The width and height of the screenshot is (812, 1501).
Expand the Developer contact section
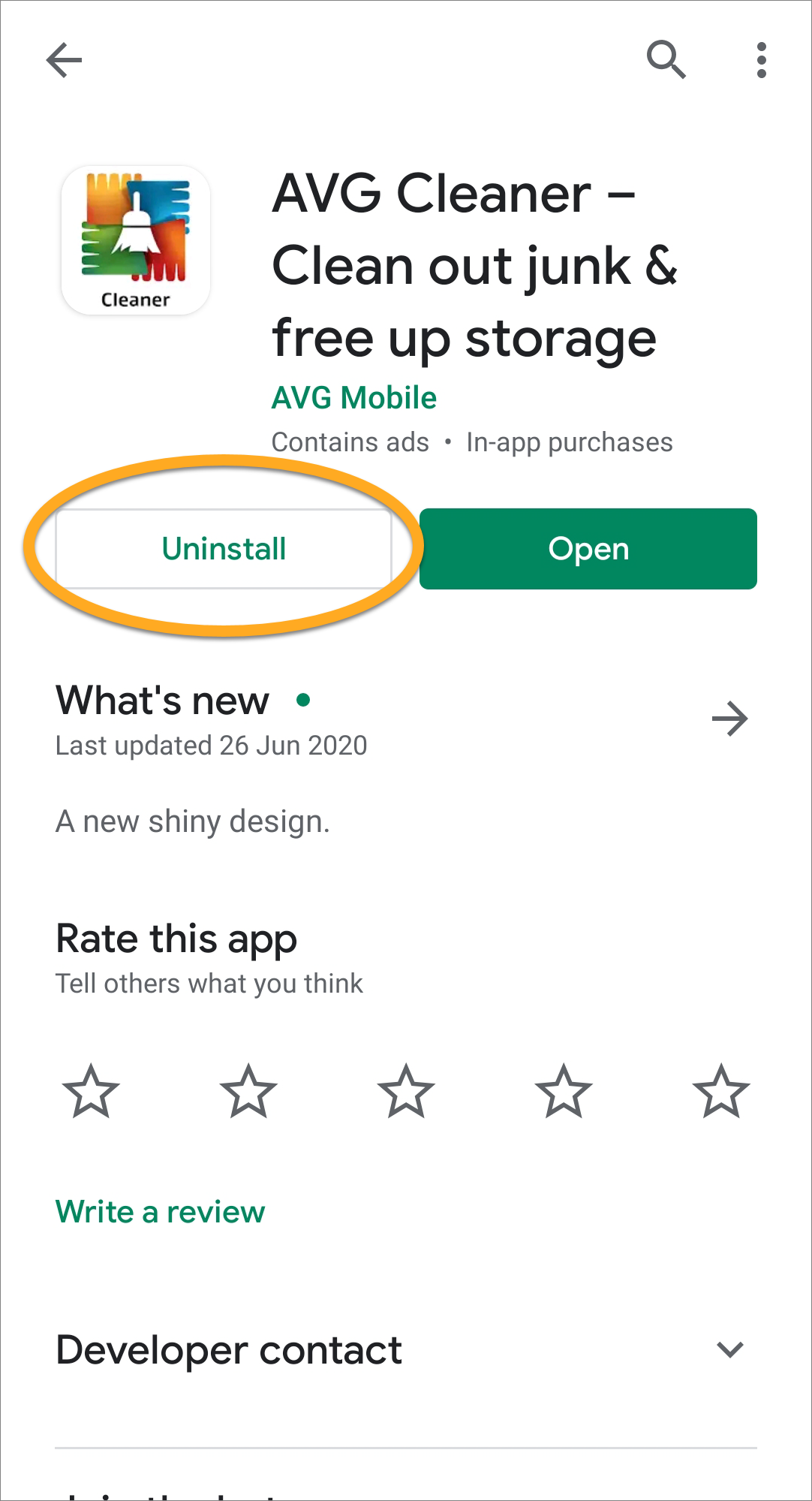(729, 1350)
